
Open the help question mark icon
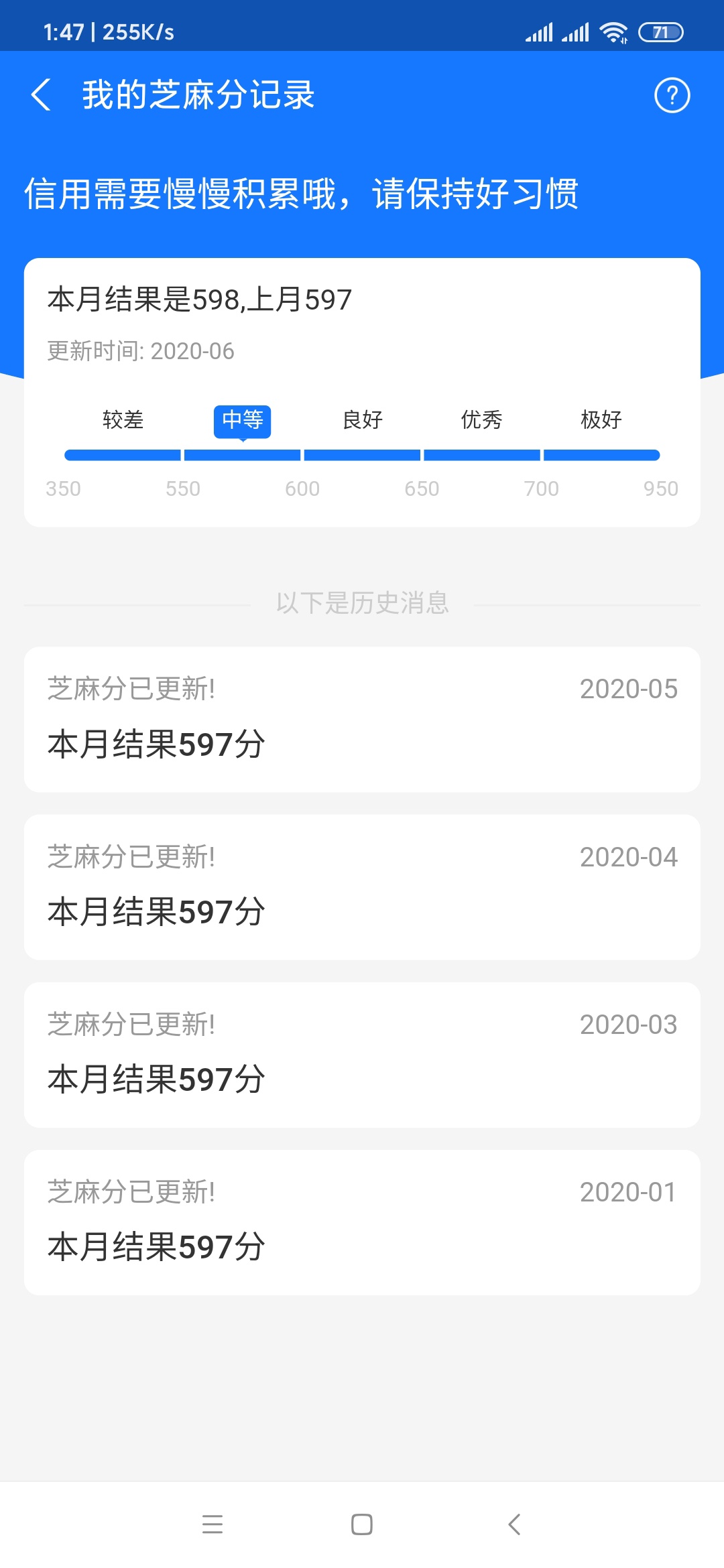[x=672, y=95]
